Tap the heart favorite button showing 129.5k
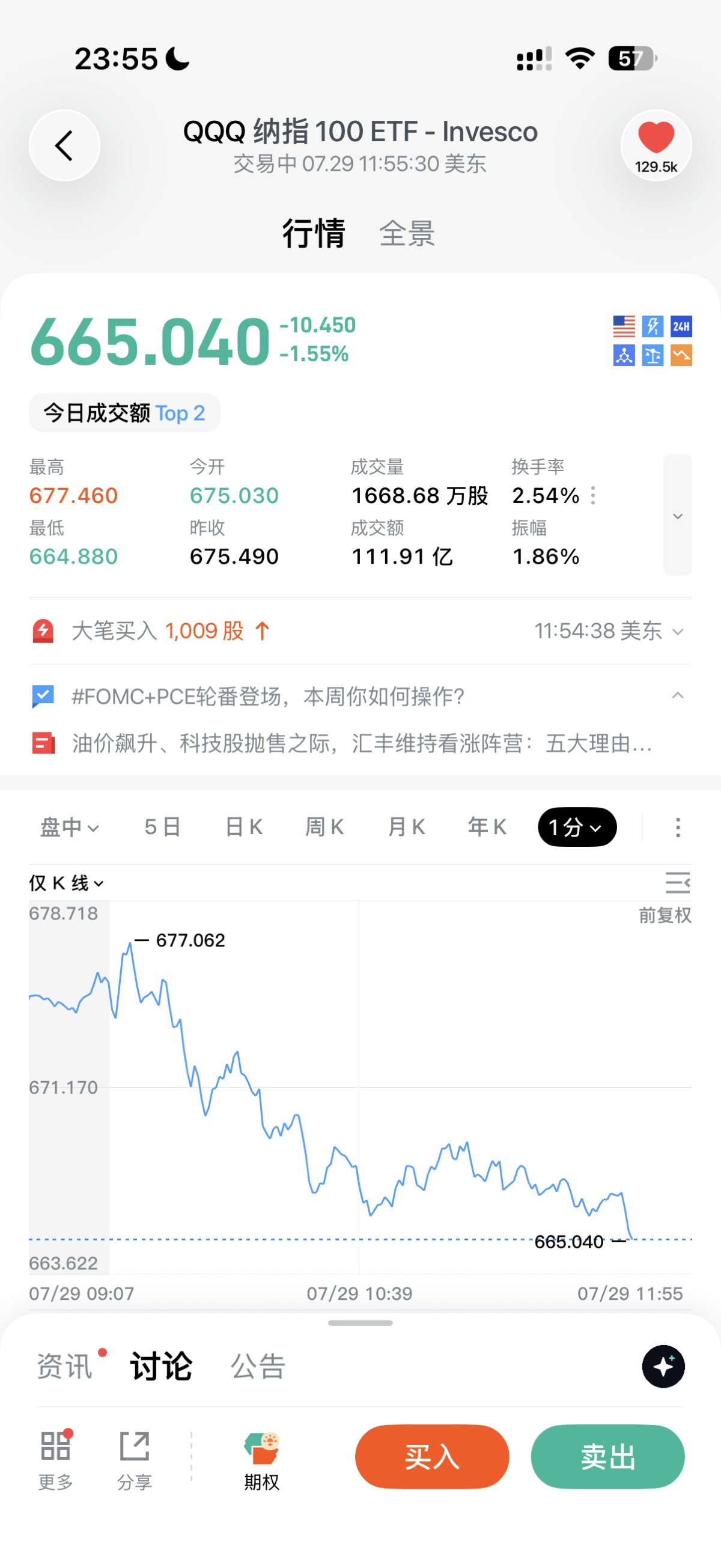Screen dimensions: 721x1568 [656, 145]
